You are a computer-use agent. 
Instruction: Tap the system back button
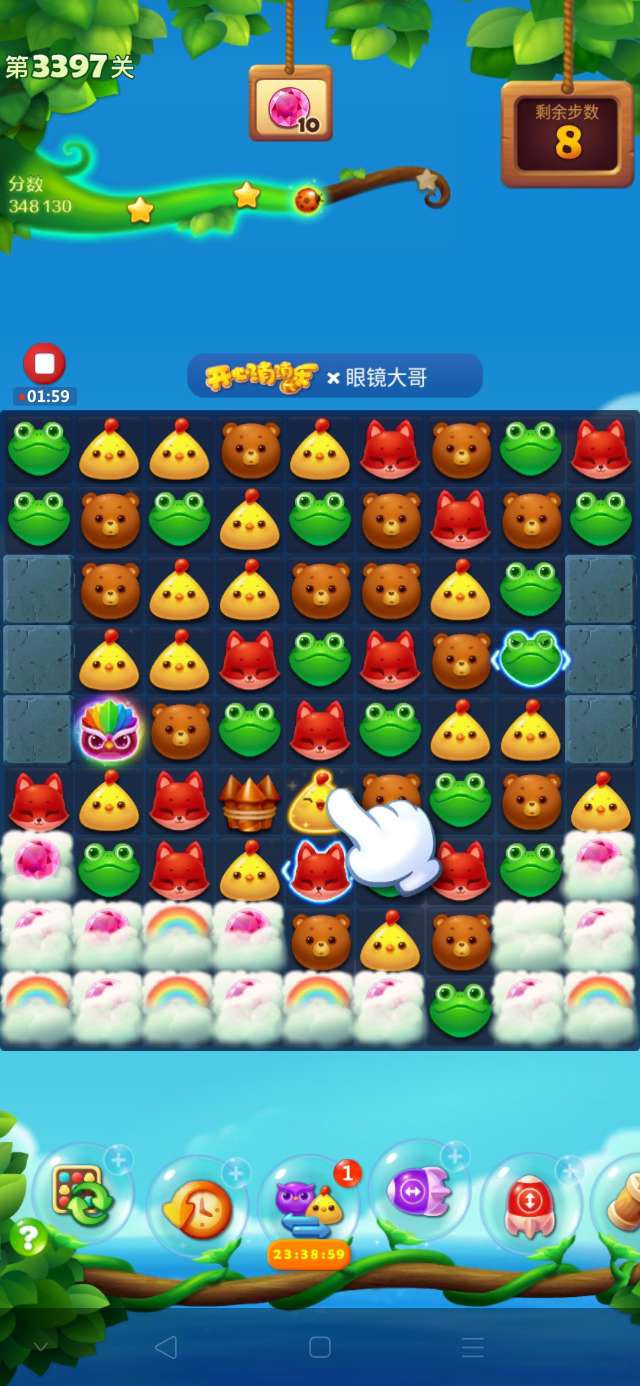(x=166, y=1346)
